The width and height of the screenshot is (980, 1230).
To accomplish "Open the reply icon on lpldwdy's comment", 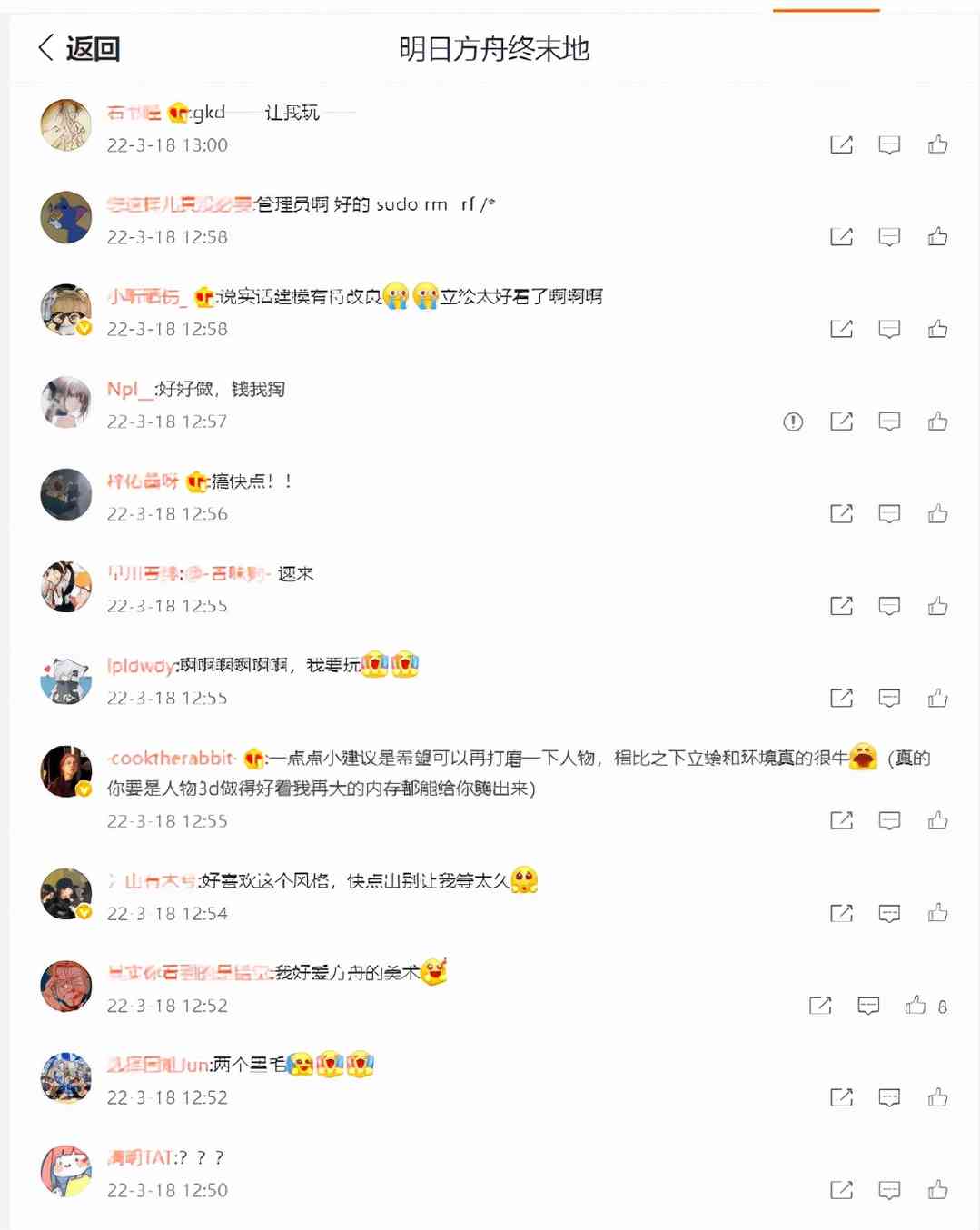I will pos(888,698).
